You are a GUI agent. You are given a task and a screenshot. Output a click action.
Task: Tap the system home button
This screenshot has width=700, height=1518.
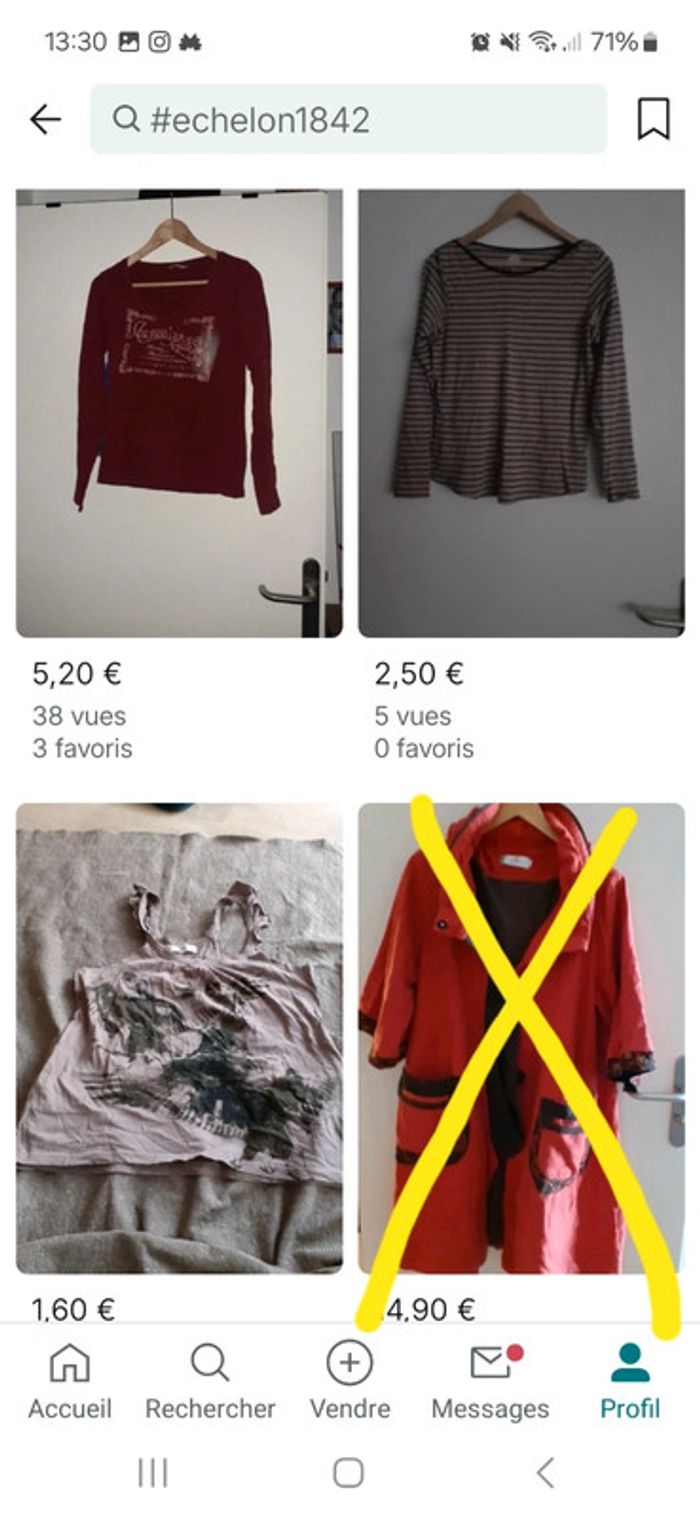[x=348, y=1472]
